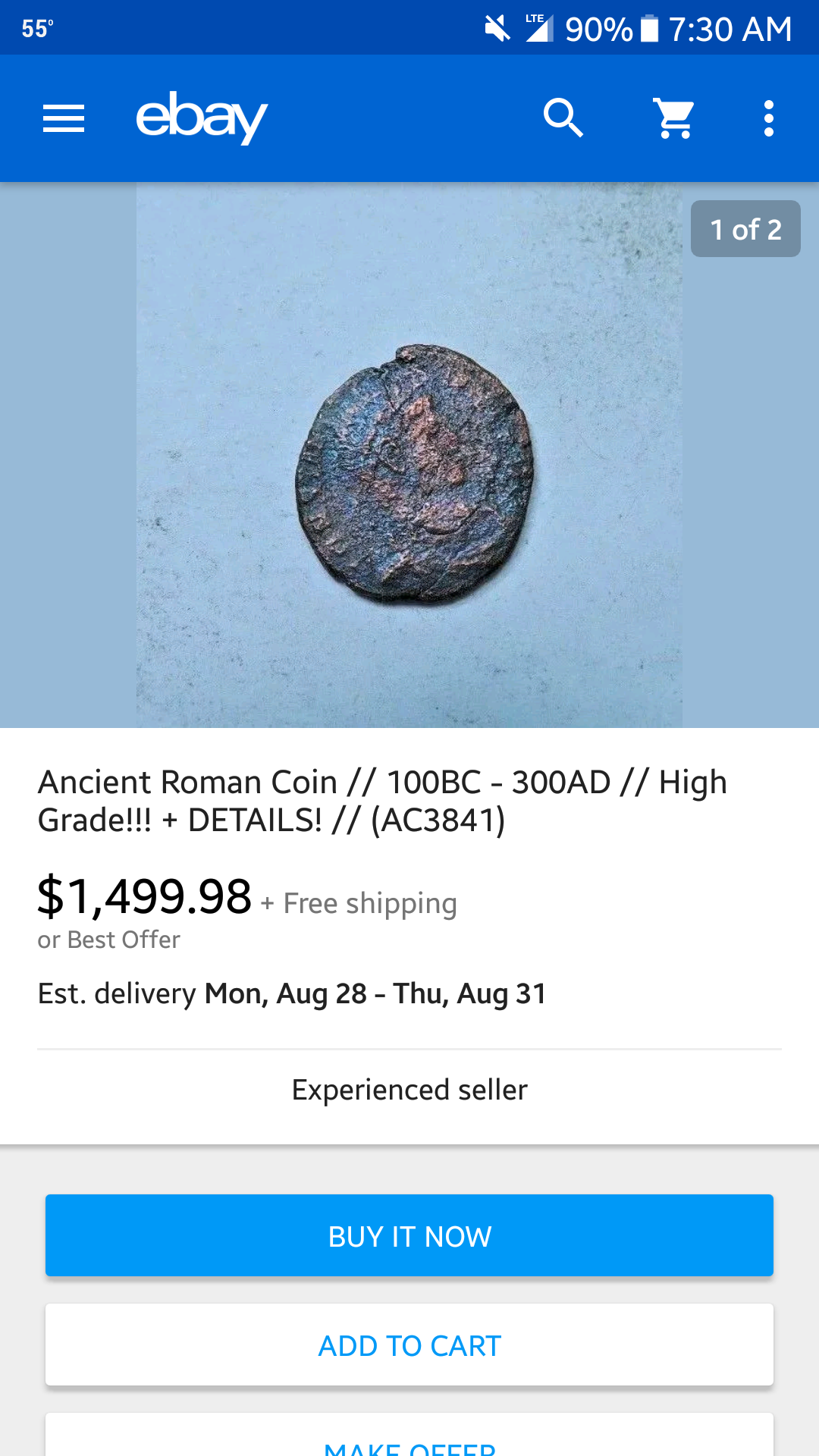Open Experienced seller details
Screen dimensions: 819x1456
point(409,1090)
